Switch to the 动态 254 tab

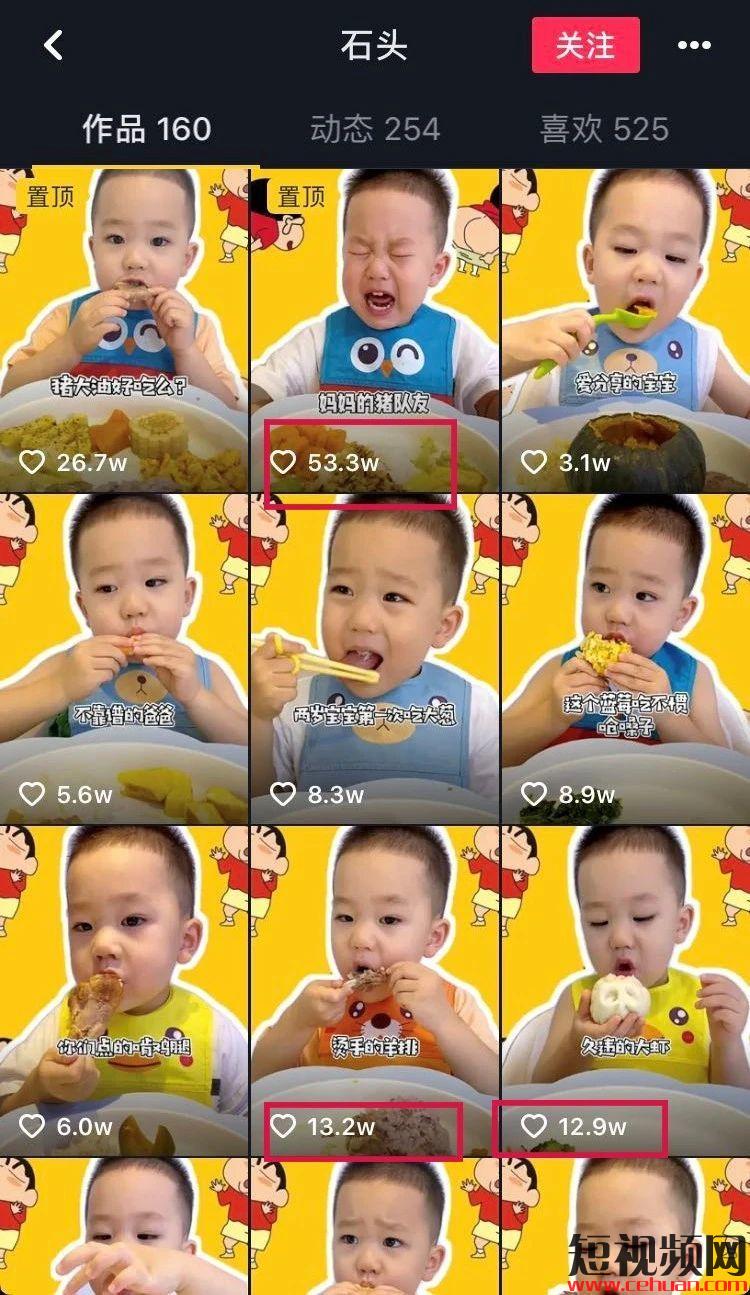click(375, 129)
